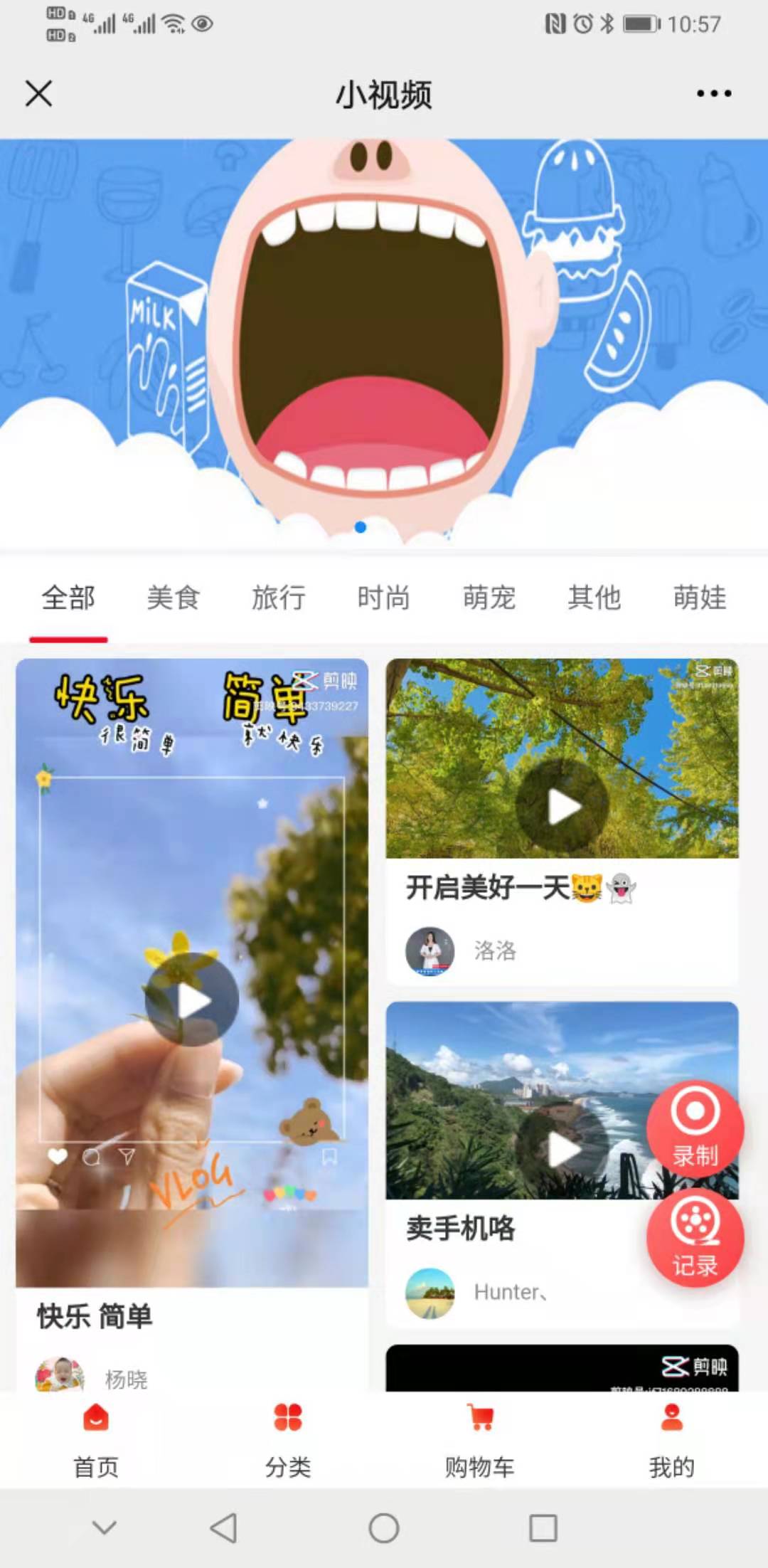The height and width of the screenshot is (1568, 768).
Task: Open the 我的 profile tab
Action: [671, 1439]
